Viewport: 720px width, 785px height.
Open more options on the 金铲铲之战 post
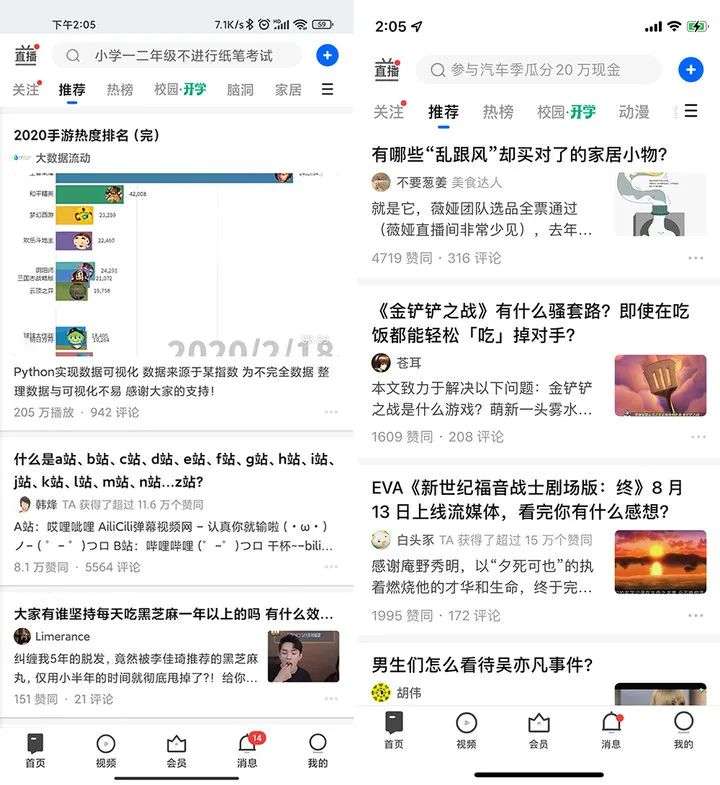(x=697, y=437)
